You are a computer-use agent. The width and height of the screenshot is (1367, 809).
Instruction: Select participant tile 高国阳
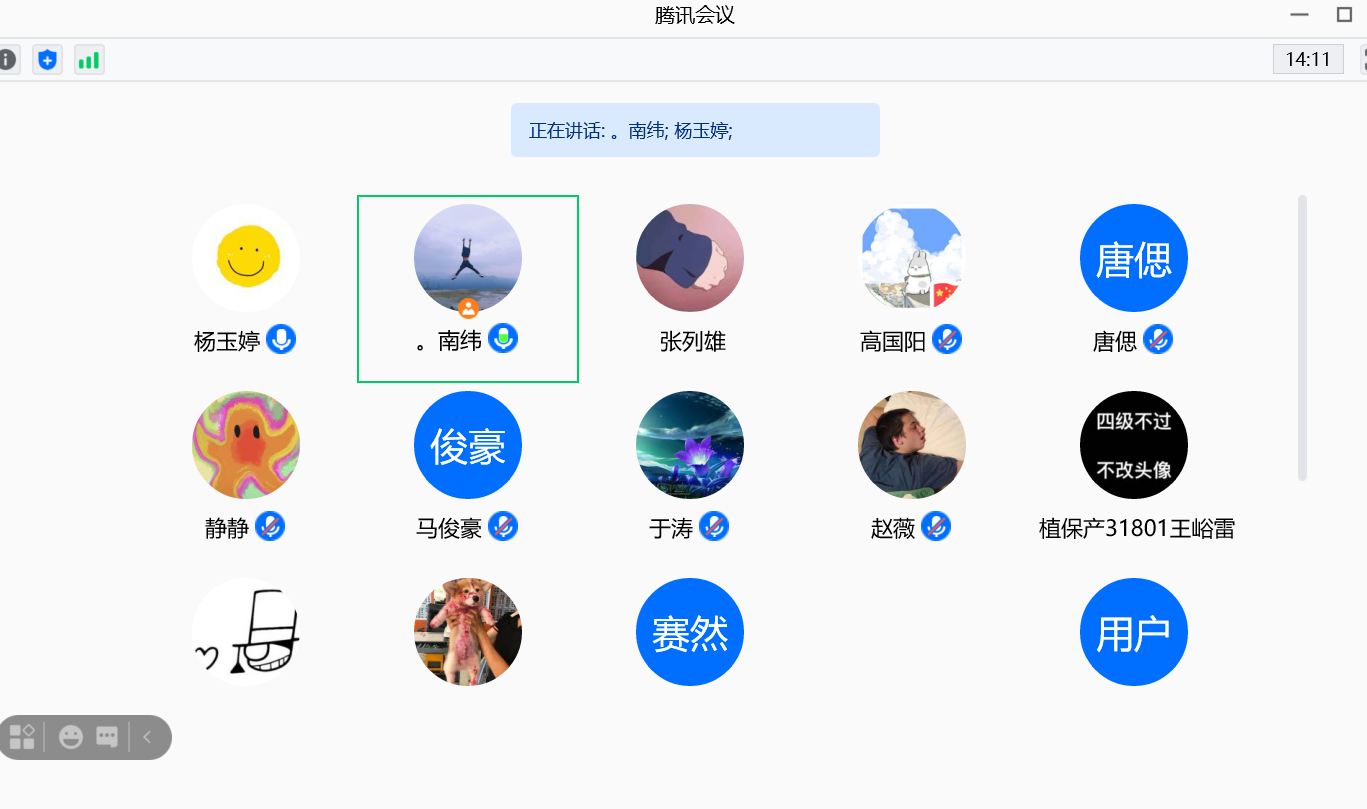tap(912, 258)
